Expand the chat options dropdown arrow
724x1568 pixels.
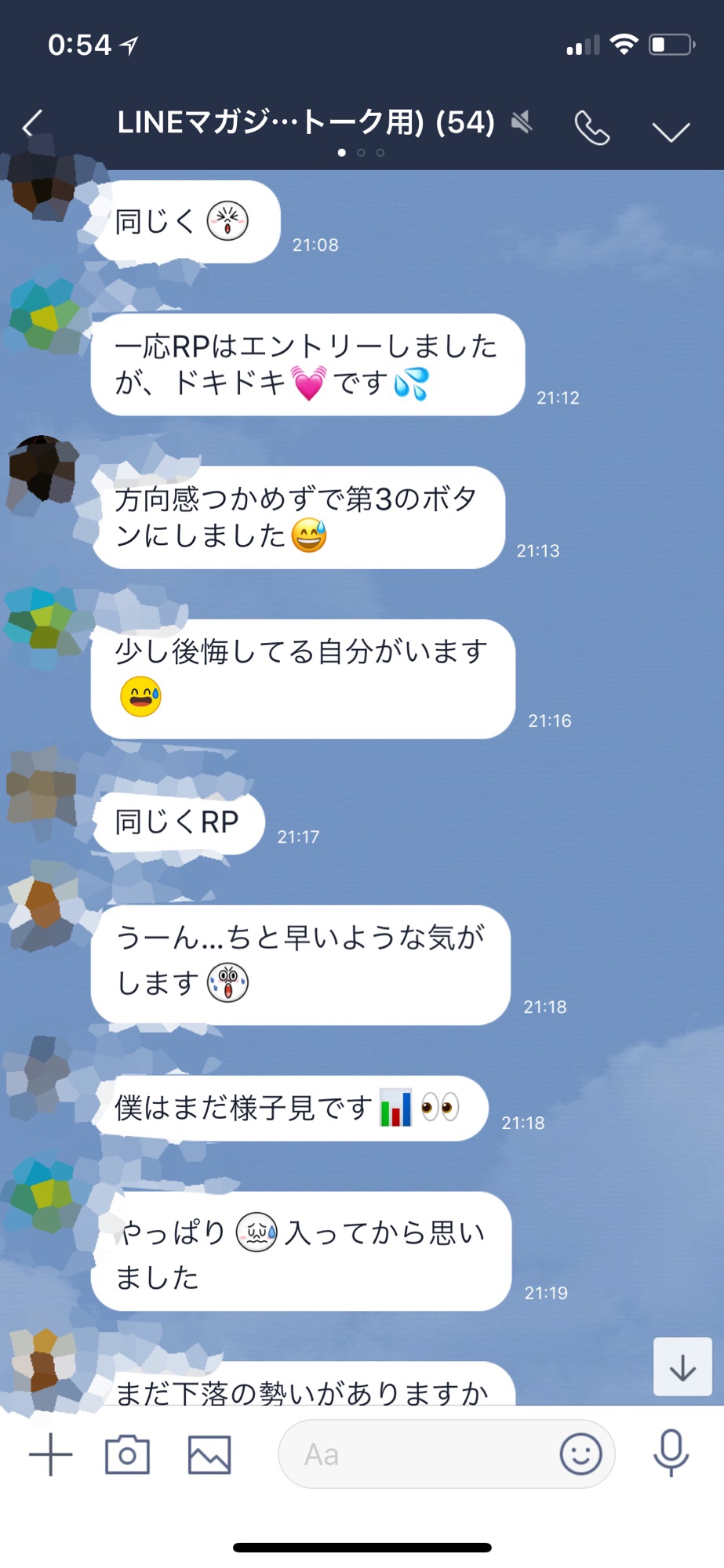(671, 131)
